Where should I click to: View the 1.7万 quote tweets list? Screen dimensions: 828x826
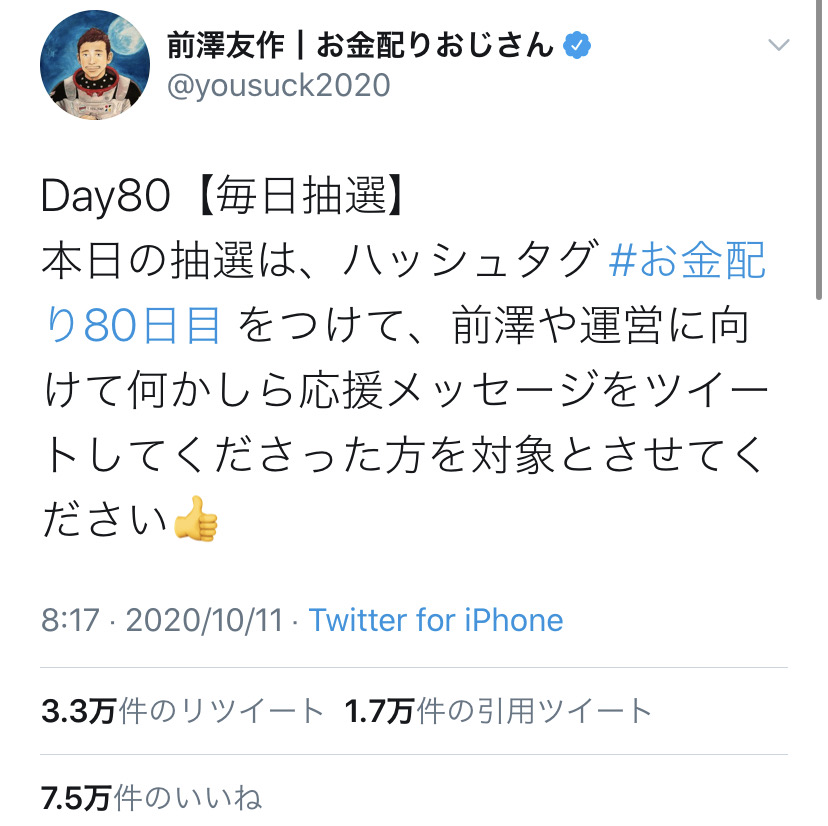[x=497, y=712]
